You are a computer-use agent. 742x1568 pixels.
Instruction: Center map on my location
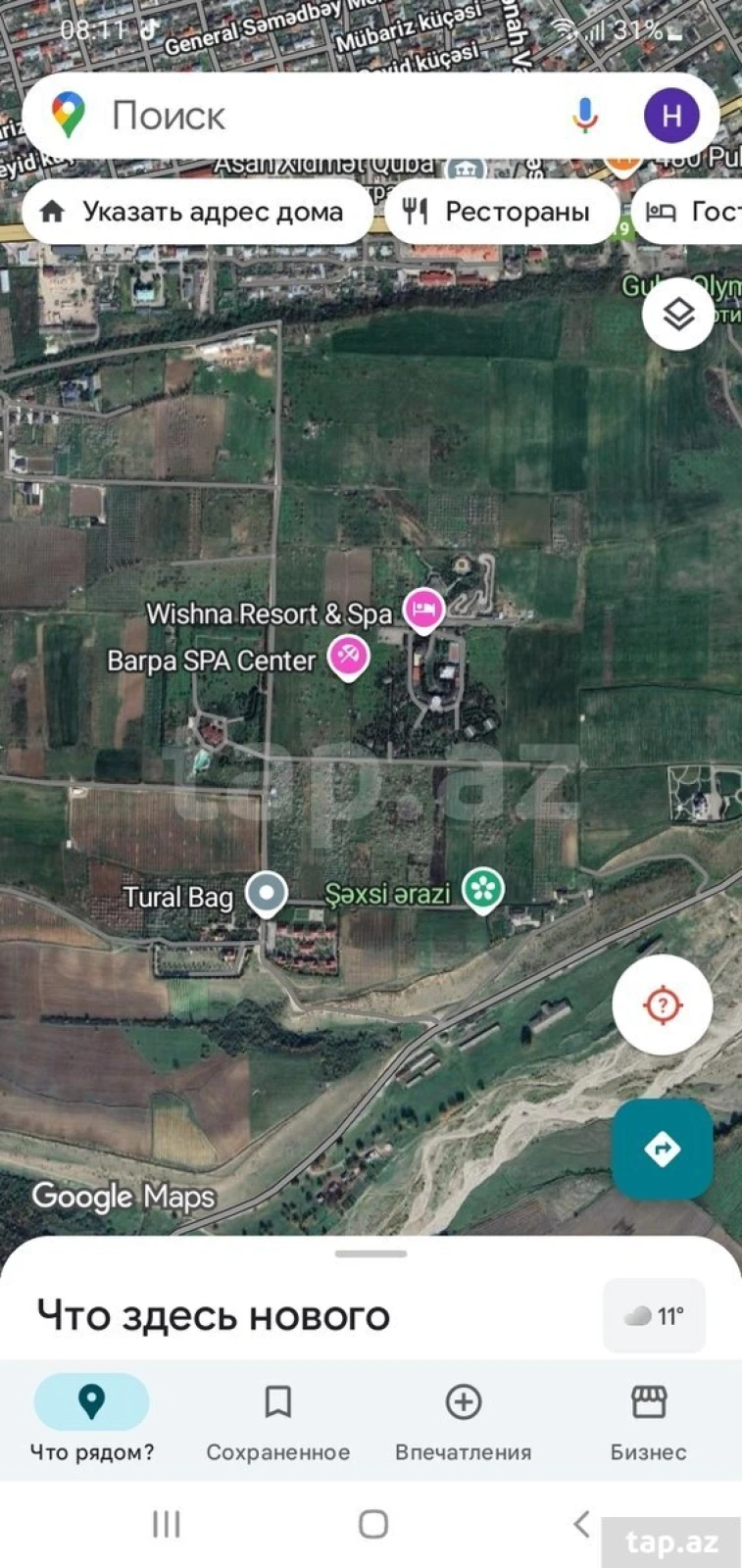coord(663,1004)
